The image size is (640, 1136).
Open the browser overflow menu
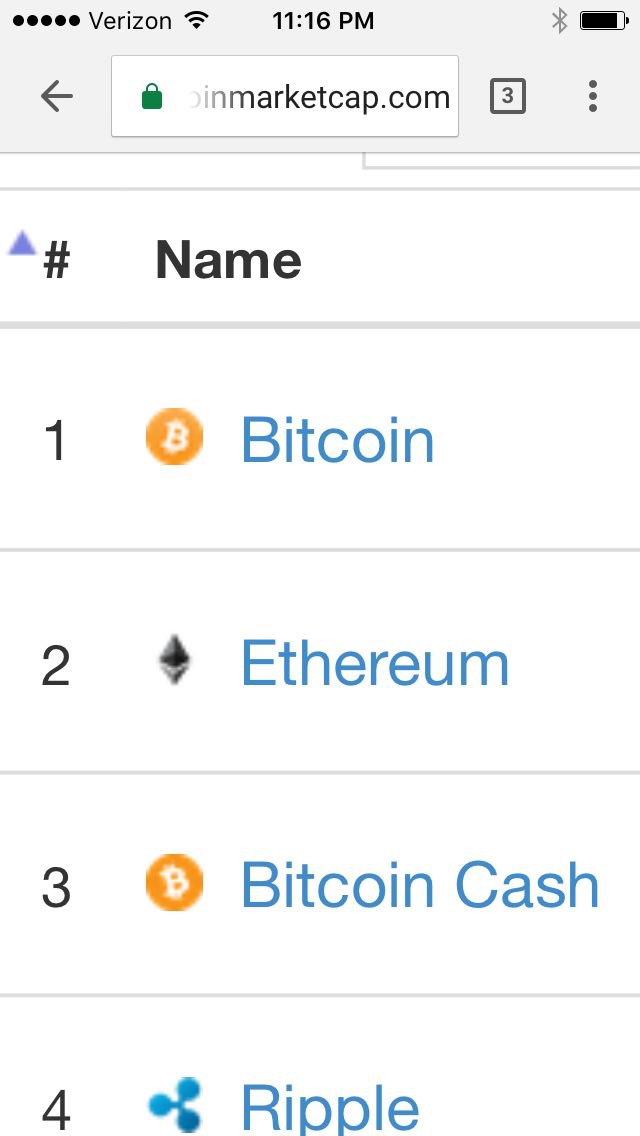tap(592, 96)
